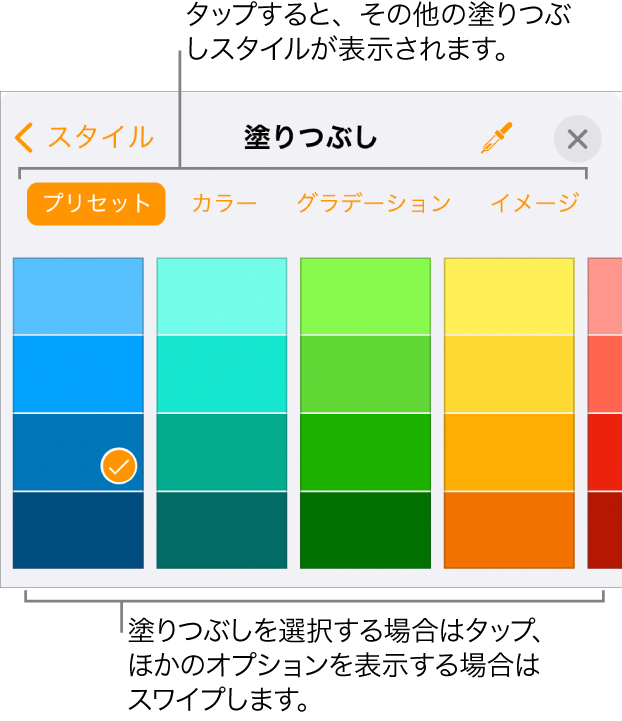Viewport: 622px width, 721px height.
Task: Activate the eyedropper color picker
Action: tap(492, 139)
